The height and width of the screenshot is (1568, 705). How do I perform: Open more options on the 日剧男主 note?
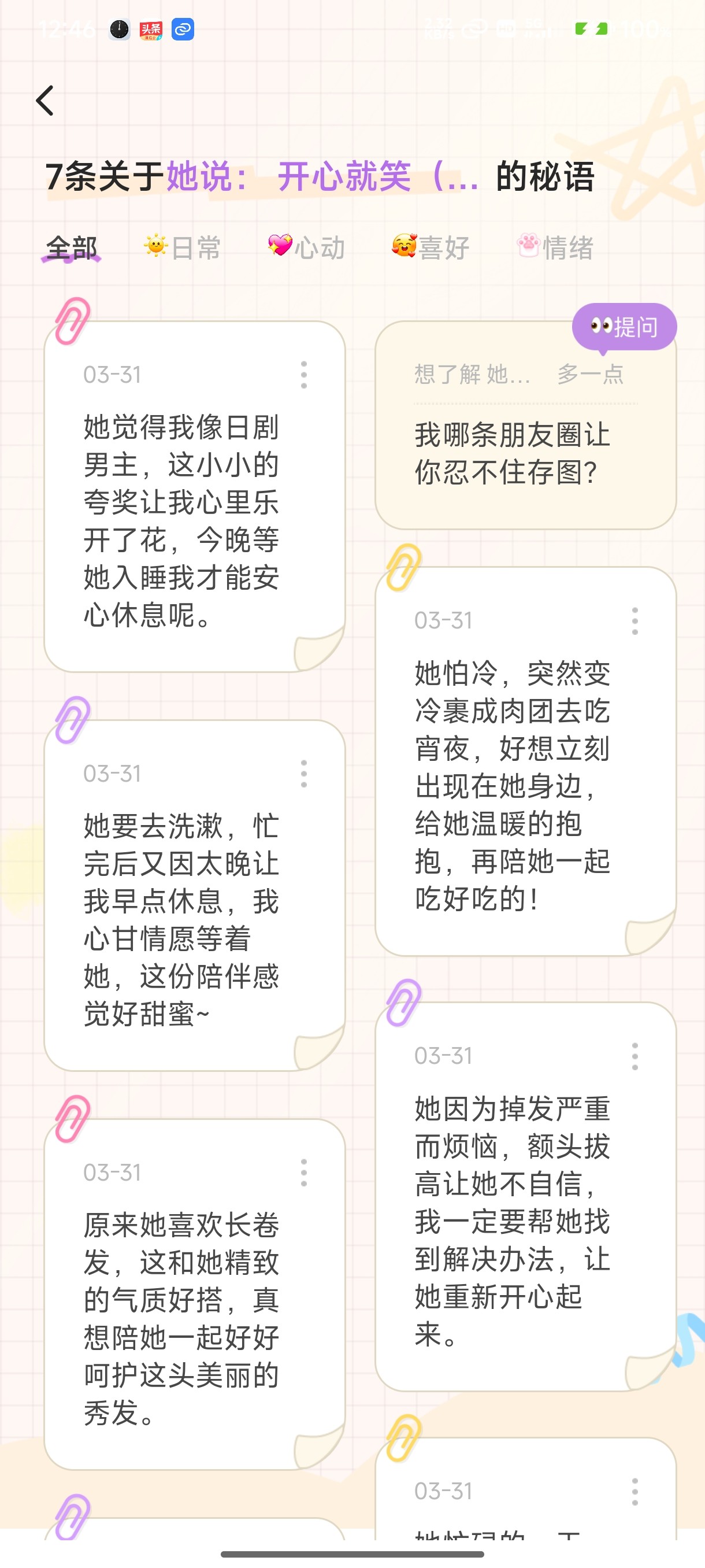pyautogui.click(x=304, y=374)
